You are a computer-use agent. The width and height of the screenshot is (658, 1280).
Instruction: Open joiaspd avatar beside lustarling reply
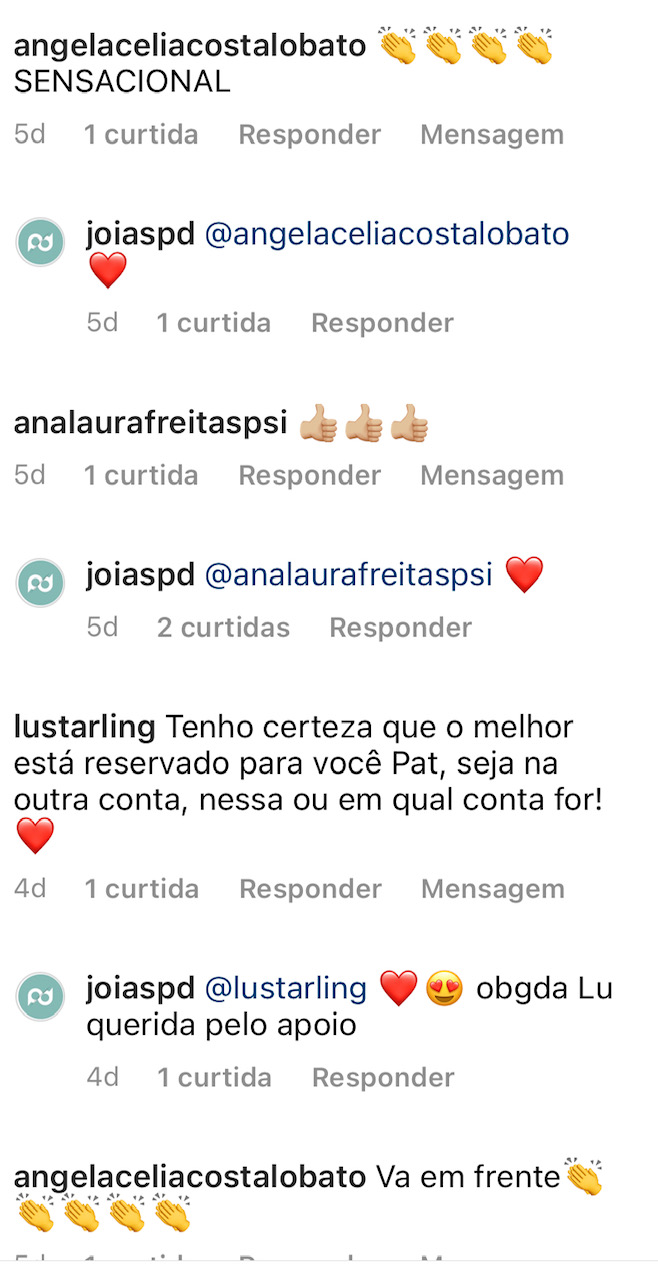pos(41,996)
